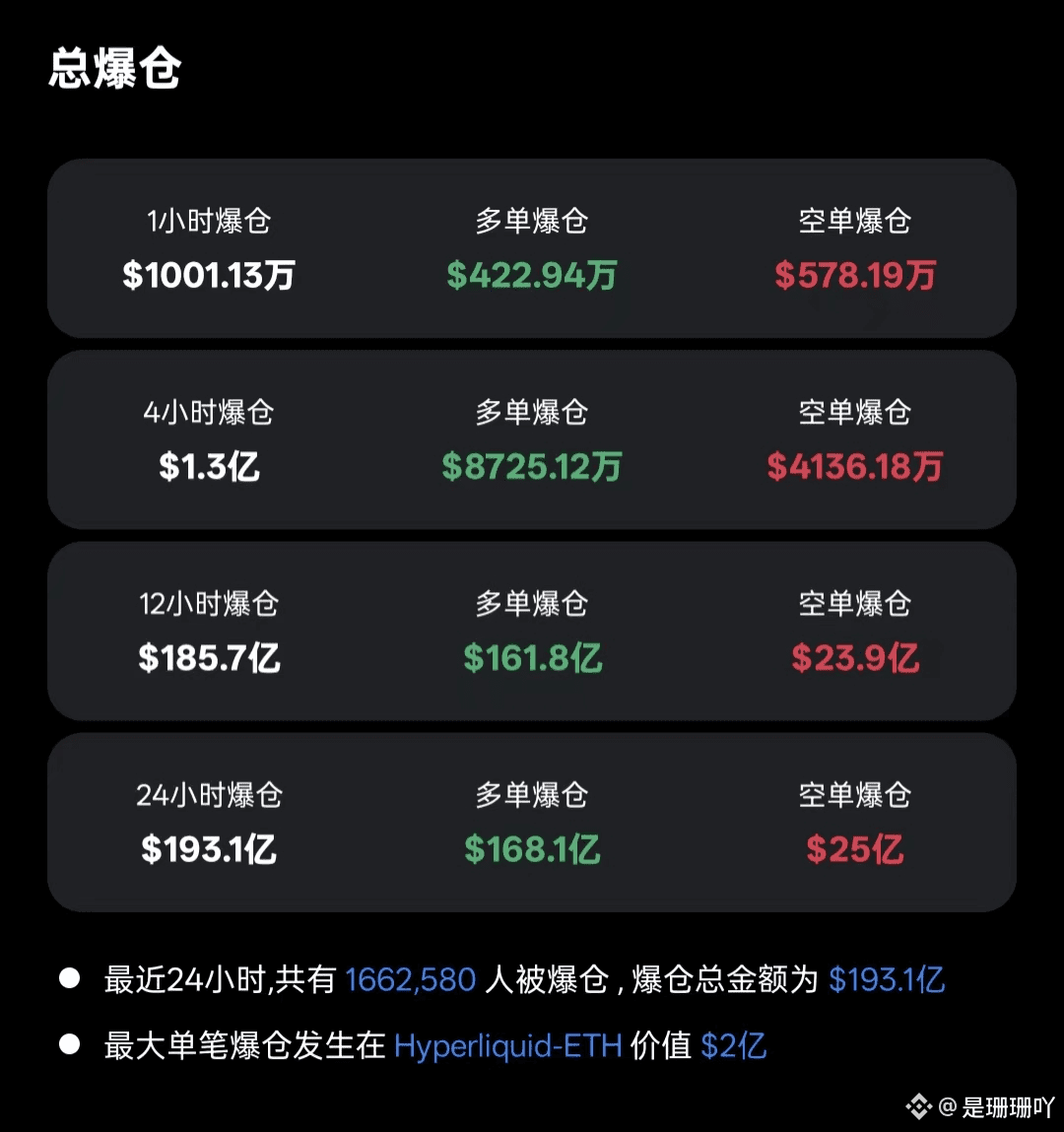Toggle the 1小时爆仓 statistics card

[532, 247]
